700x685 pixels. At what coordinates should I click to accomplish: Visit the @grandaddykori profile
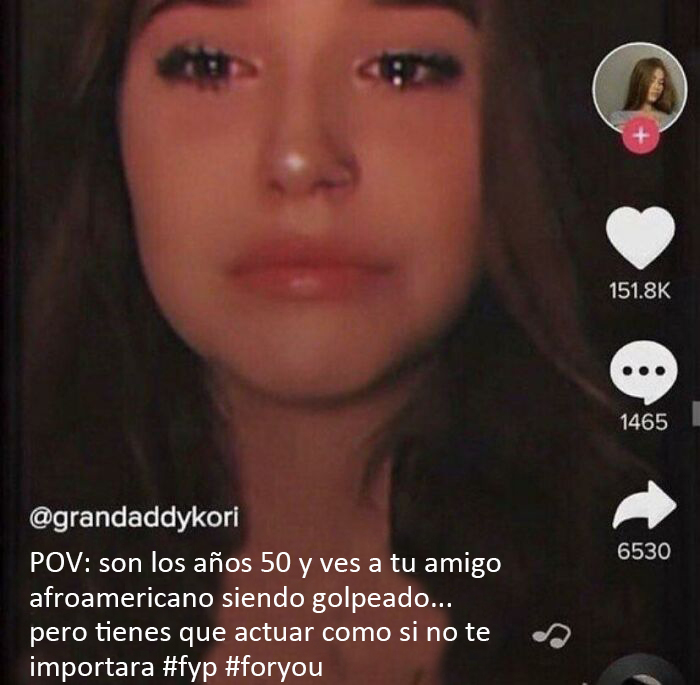(136, 518)
